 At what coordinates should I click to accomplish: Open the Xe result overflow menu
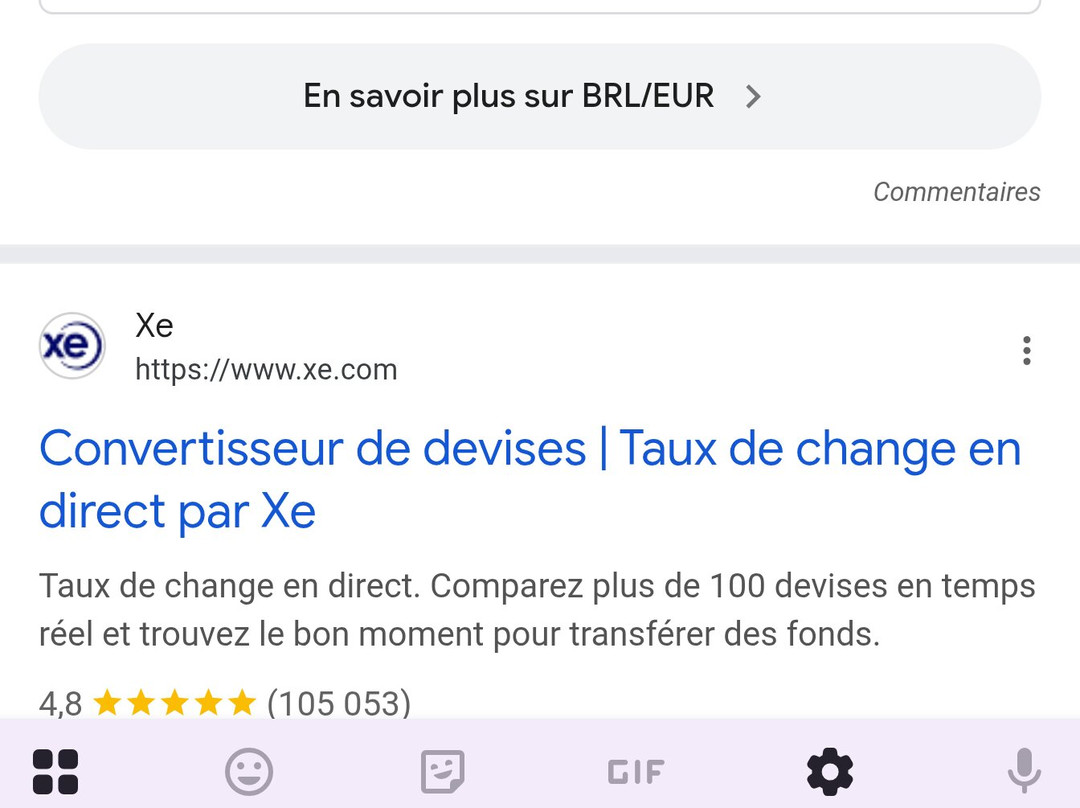point(1026,351)
